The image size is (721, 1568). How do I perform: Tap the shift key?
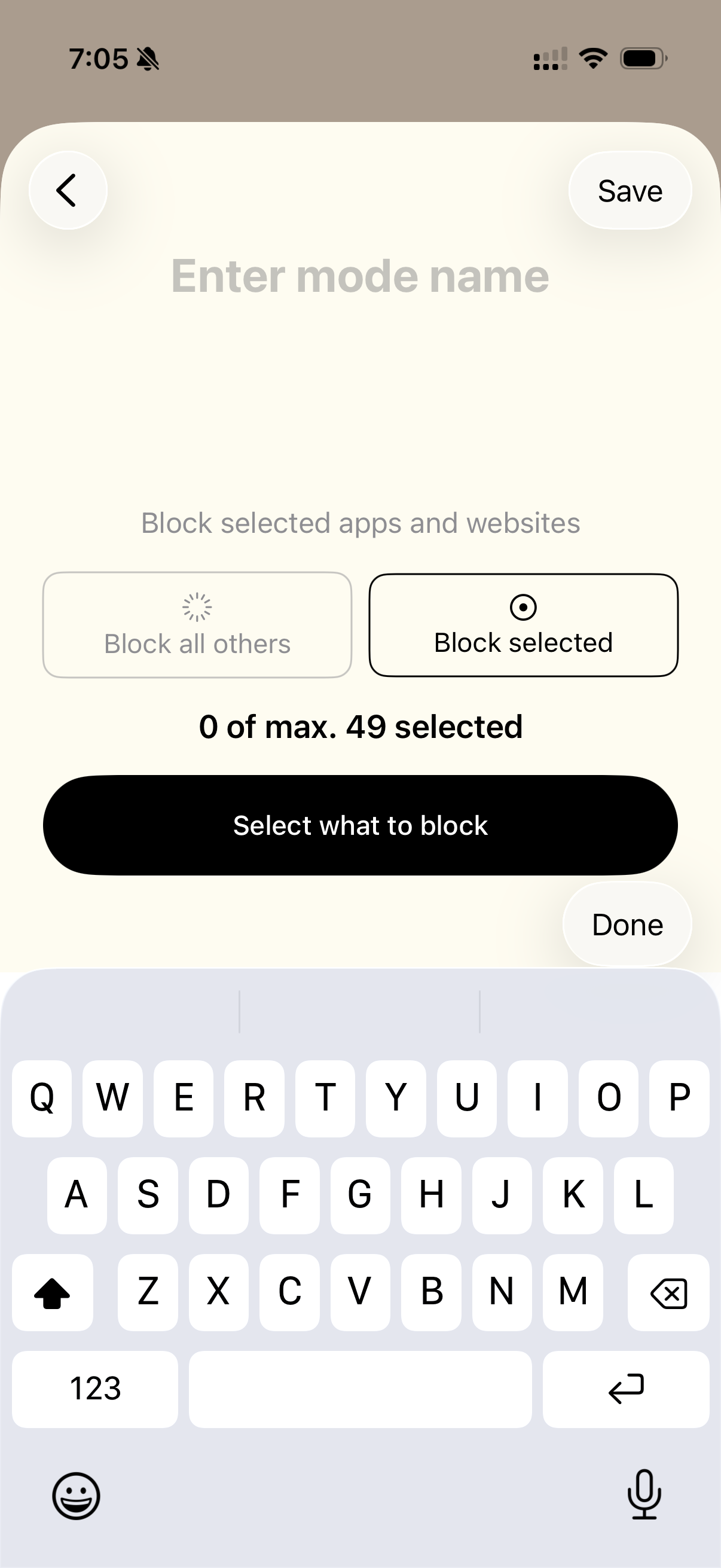(x=53, y=1292)
